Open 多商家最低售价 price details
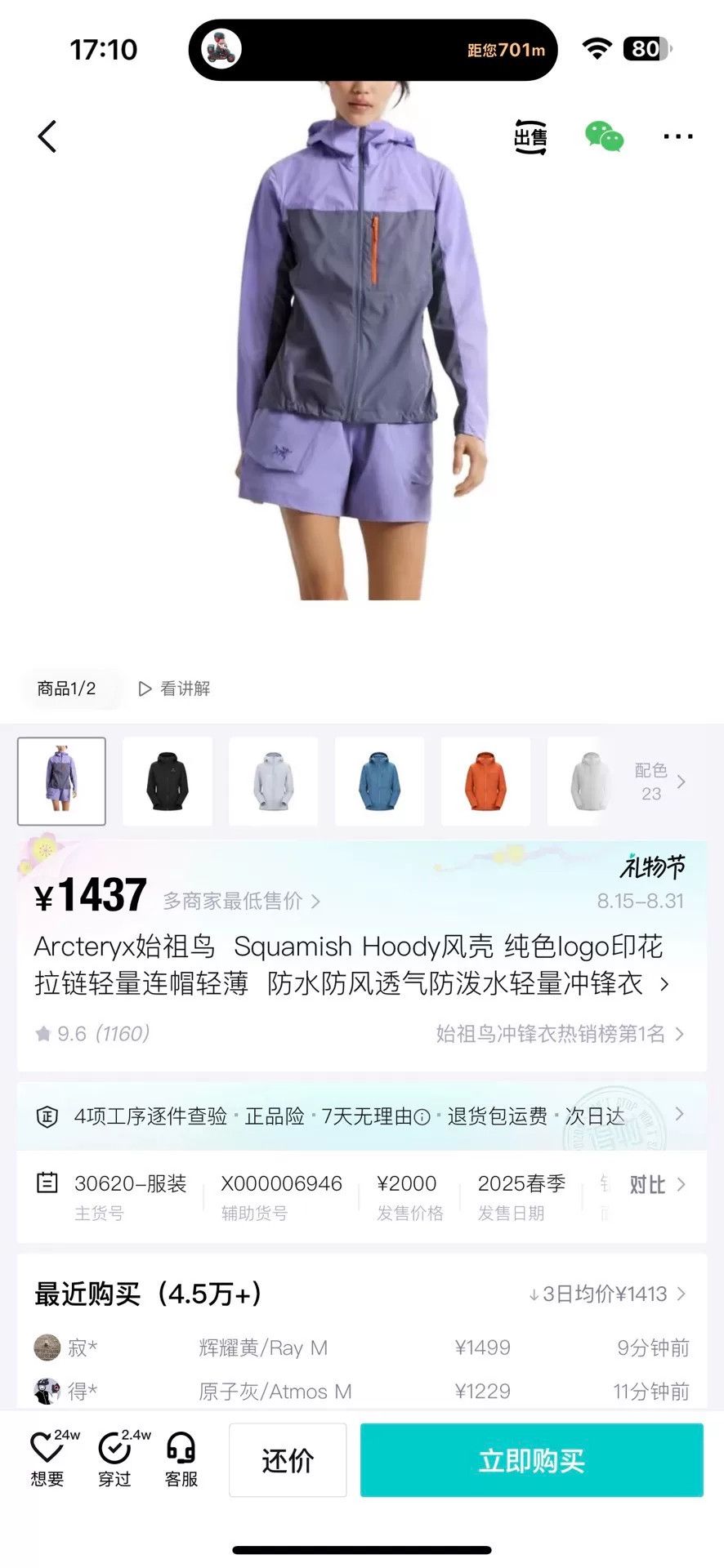The height and width of the screenshot is (1568, 724). pyautogui.click(x=242, y=901)
